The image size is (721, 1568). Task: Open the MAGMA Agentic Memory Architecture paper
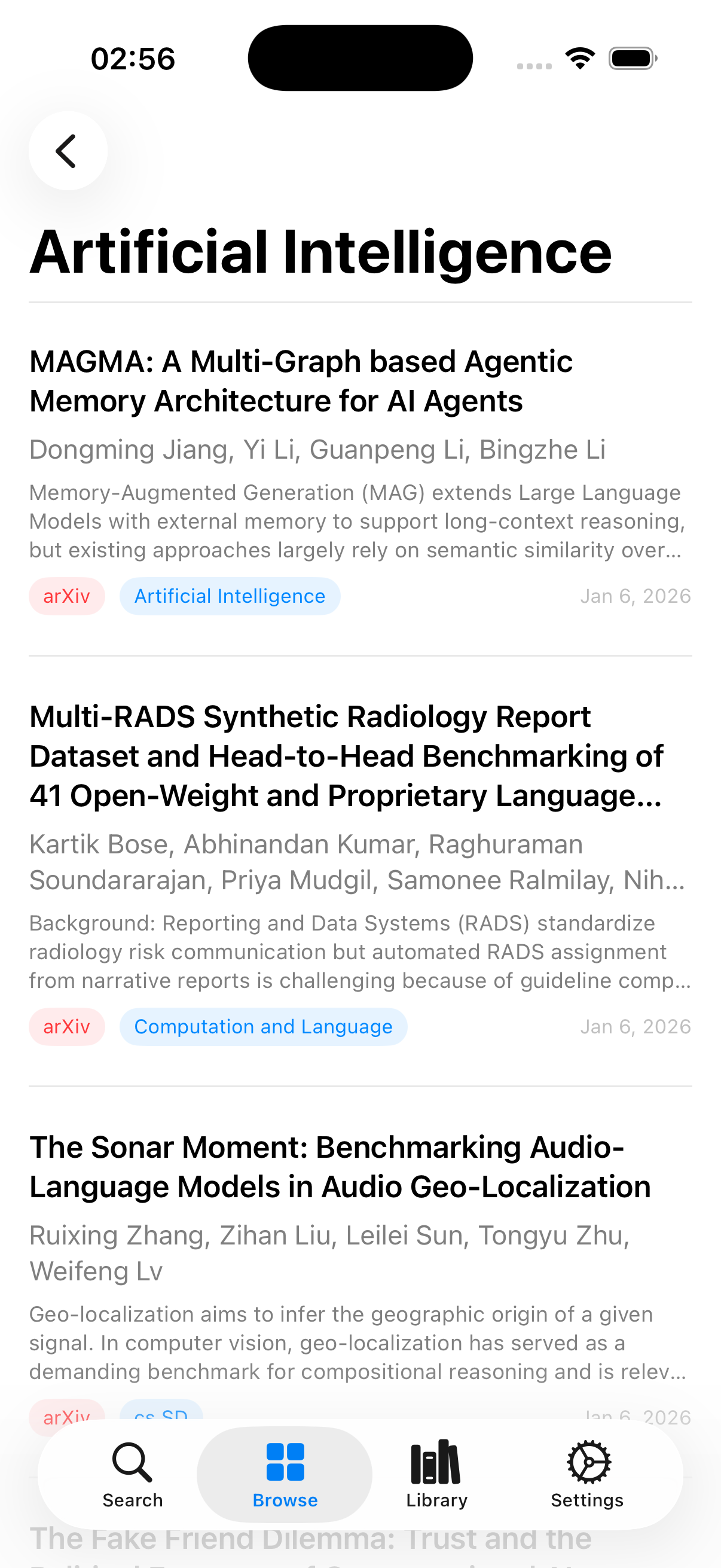(x=301, y=381)
